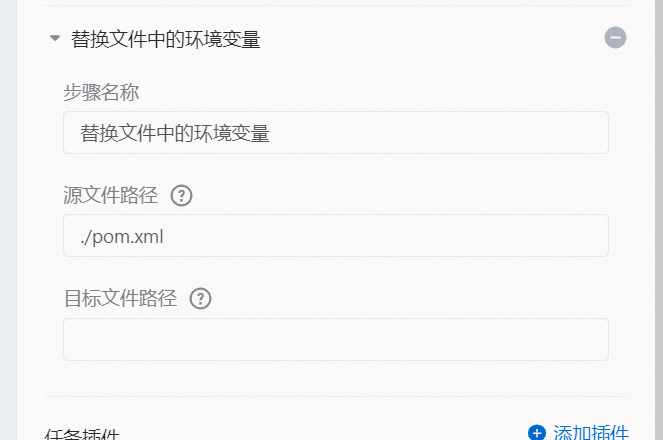This screenshot has height=440, width=663.
Task: Open help for 目标文件路径
Action: tap(200, 298)
